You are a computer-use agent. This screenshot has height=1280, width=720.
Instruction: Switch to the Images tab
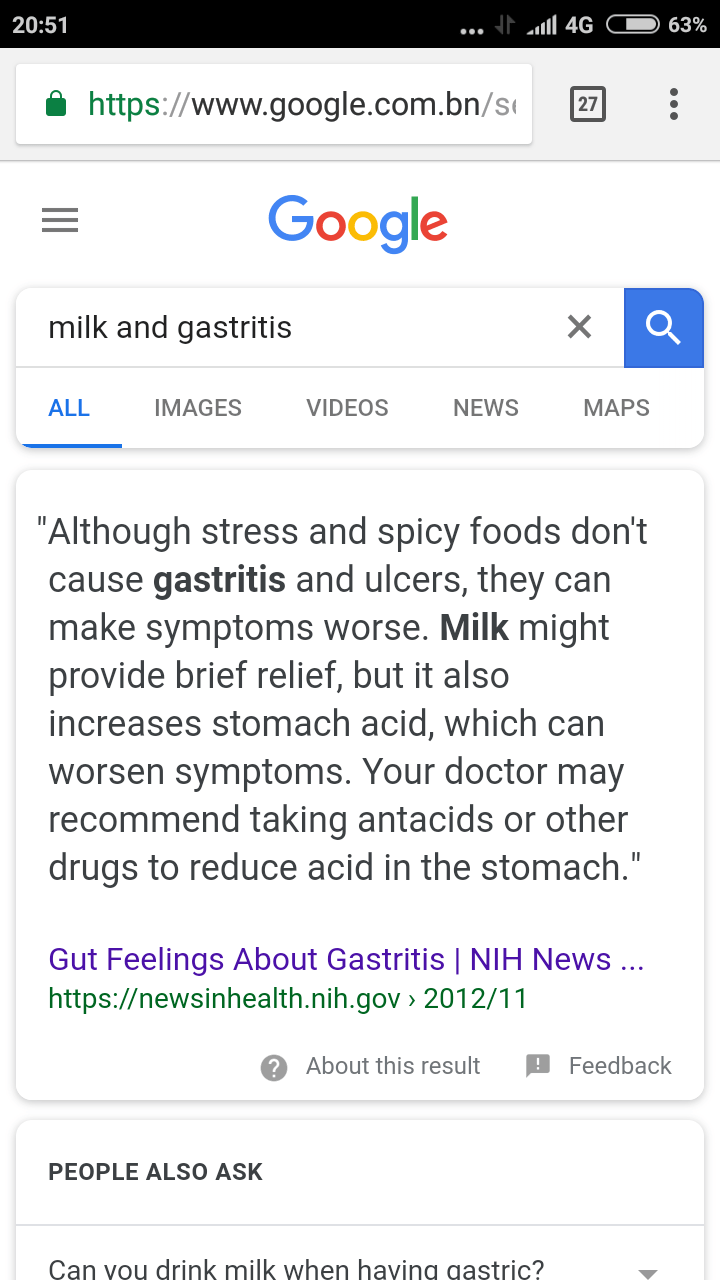point(198,408)
